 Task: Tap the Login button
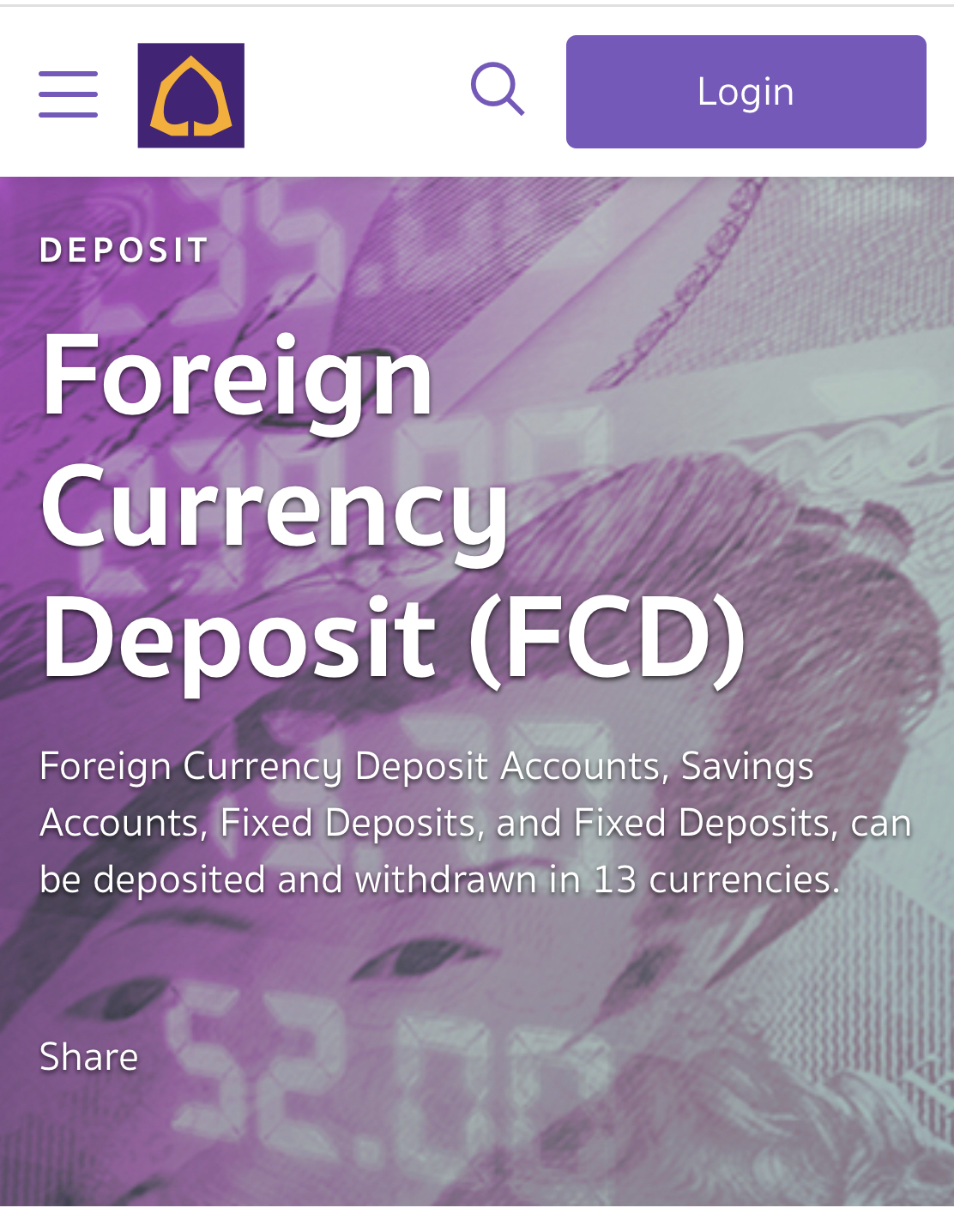click(746, 92)
